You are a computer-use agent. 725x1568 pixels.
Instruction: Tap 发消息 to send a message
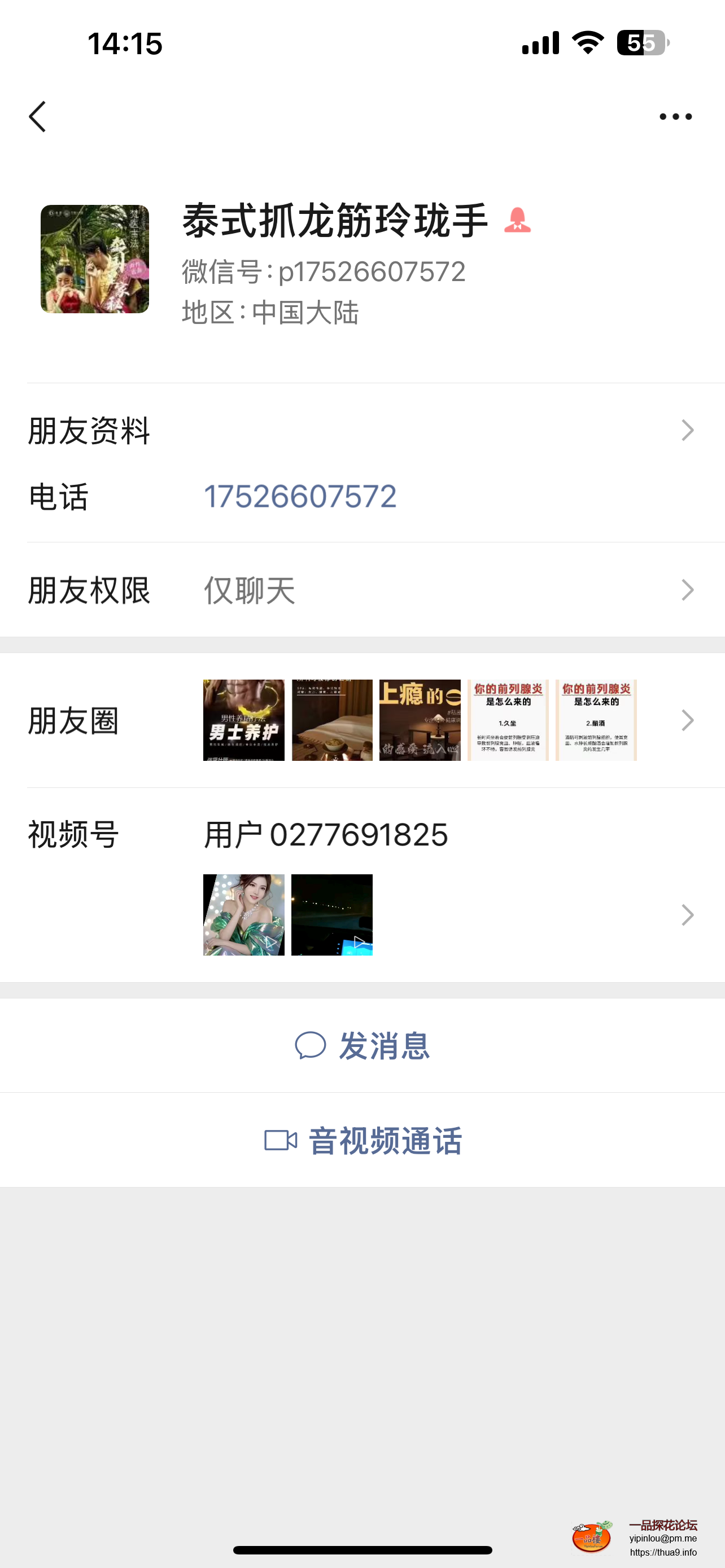[363, 1046]
